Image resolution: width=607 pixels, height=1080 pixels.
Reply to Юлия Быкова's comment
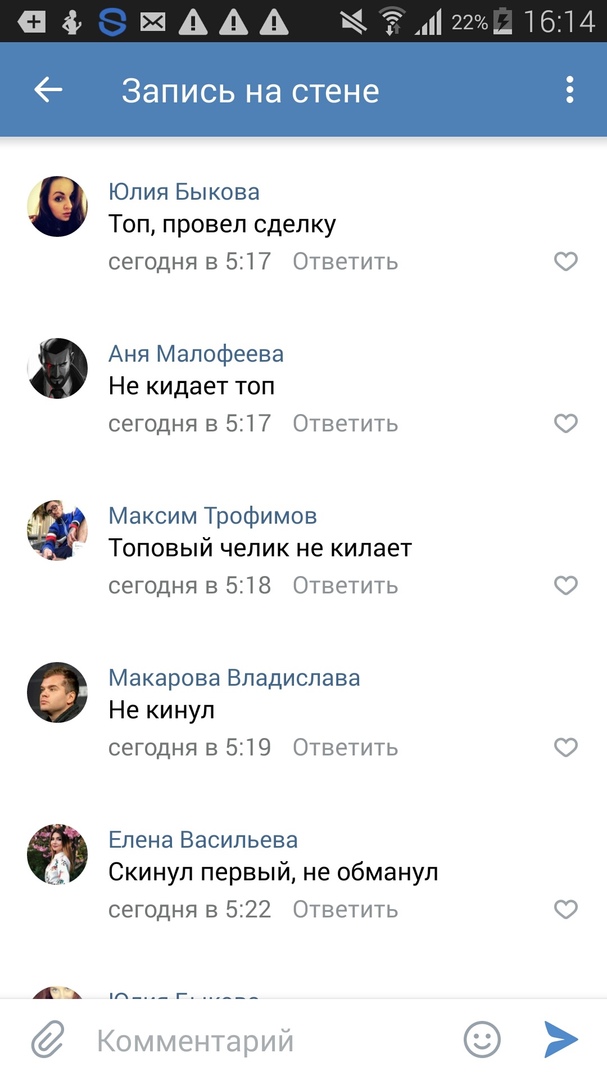pyautogui.click(x=345, y=262)
